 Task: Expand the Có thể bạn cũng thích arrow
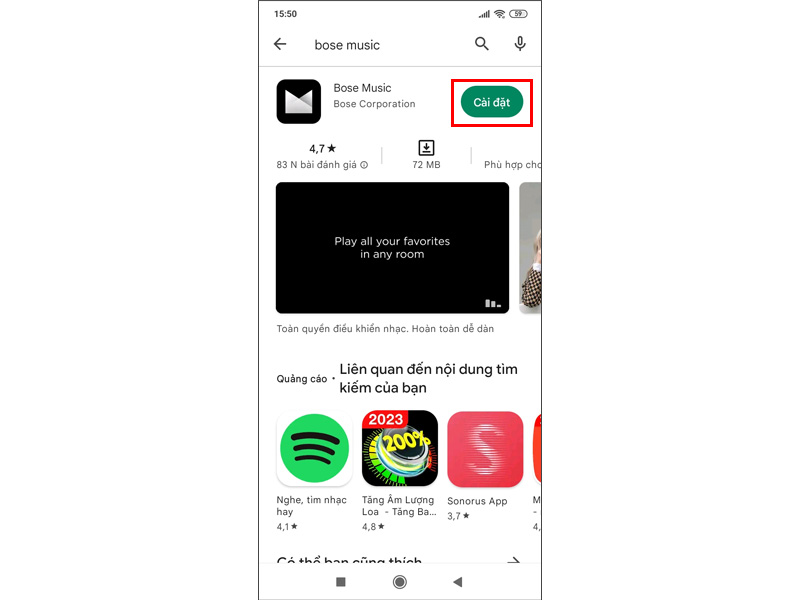514,562
